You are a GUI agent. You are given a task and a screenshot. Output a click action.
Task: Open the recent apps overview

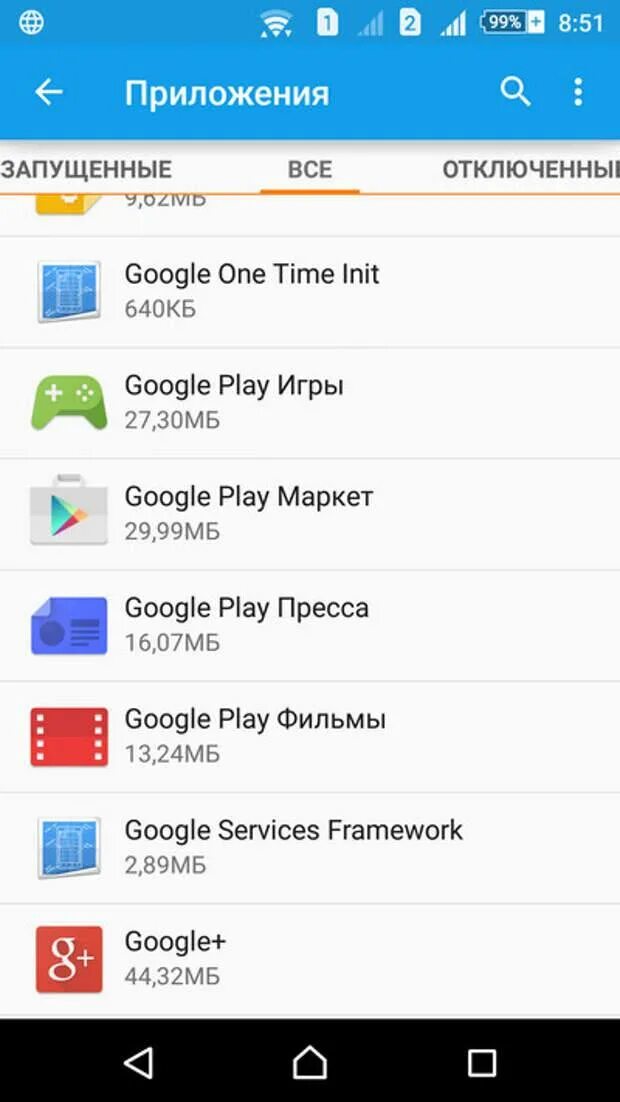point(482,1062)
